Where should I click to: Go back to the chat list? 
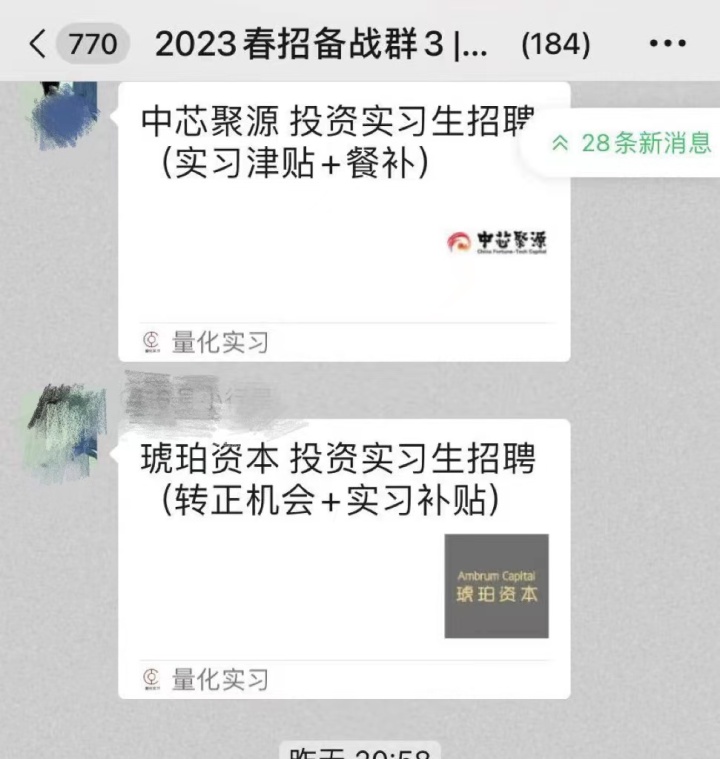(x=38, y=44)
